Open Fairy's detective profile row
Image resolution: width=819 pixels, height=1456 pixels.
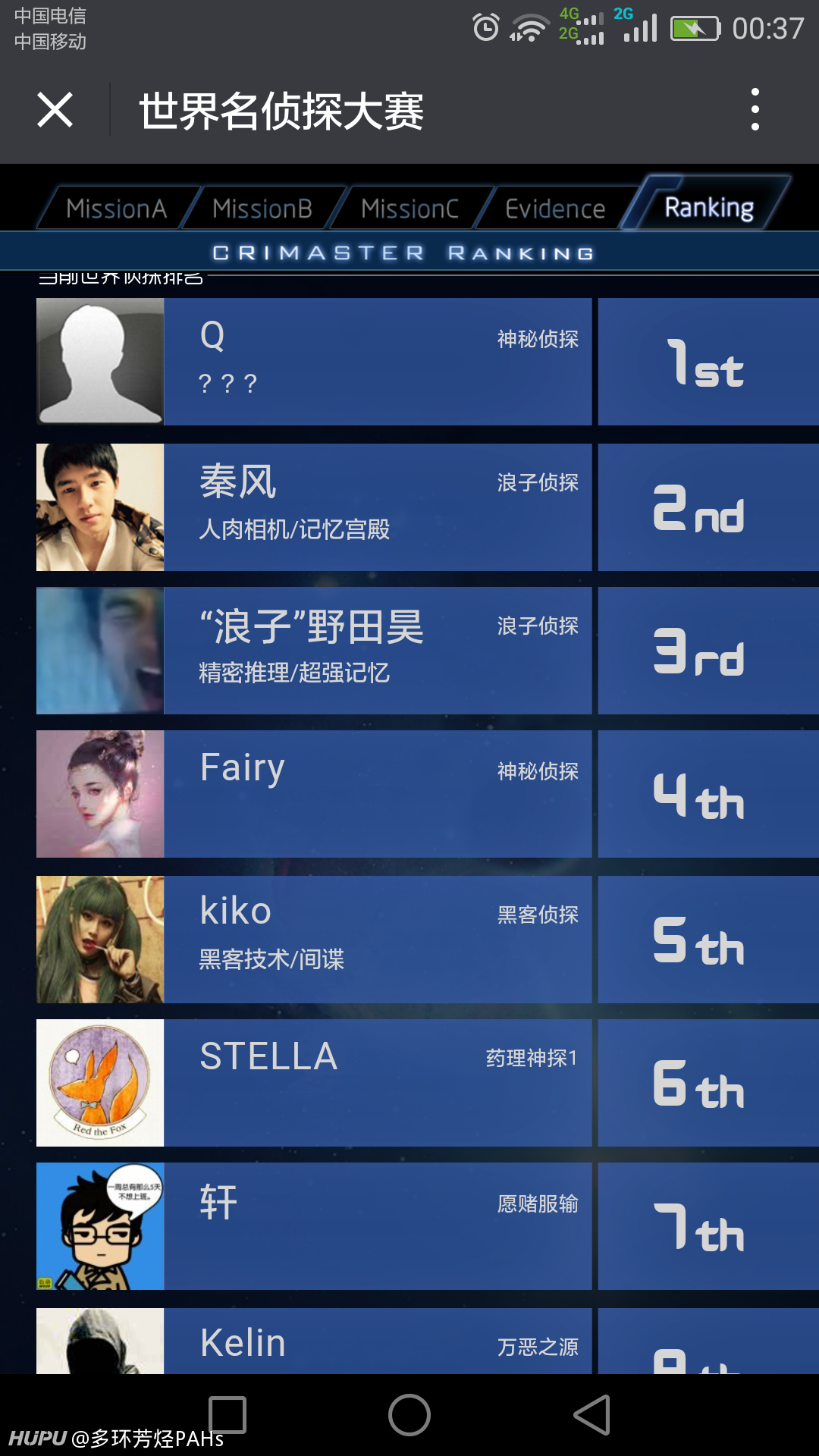(428, 794)
